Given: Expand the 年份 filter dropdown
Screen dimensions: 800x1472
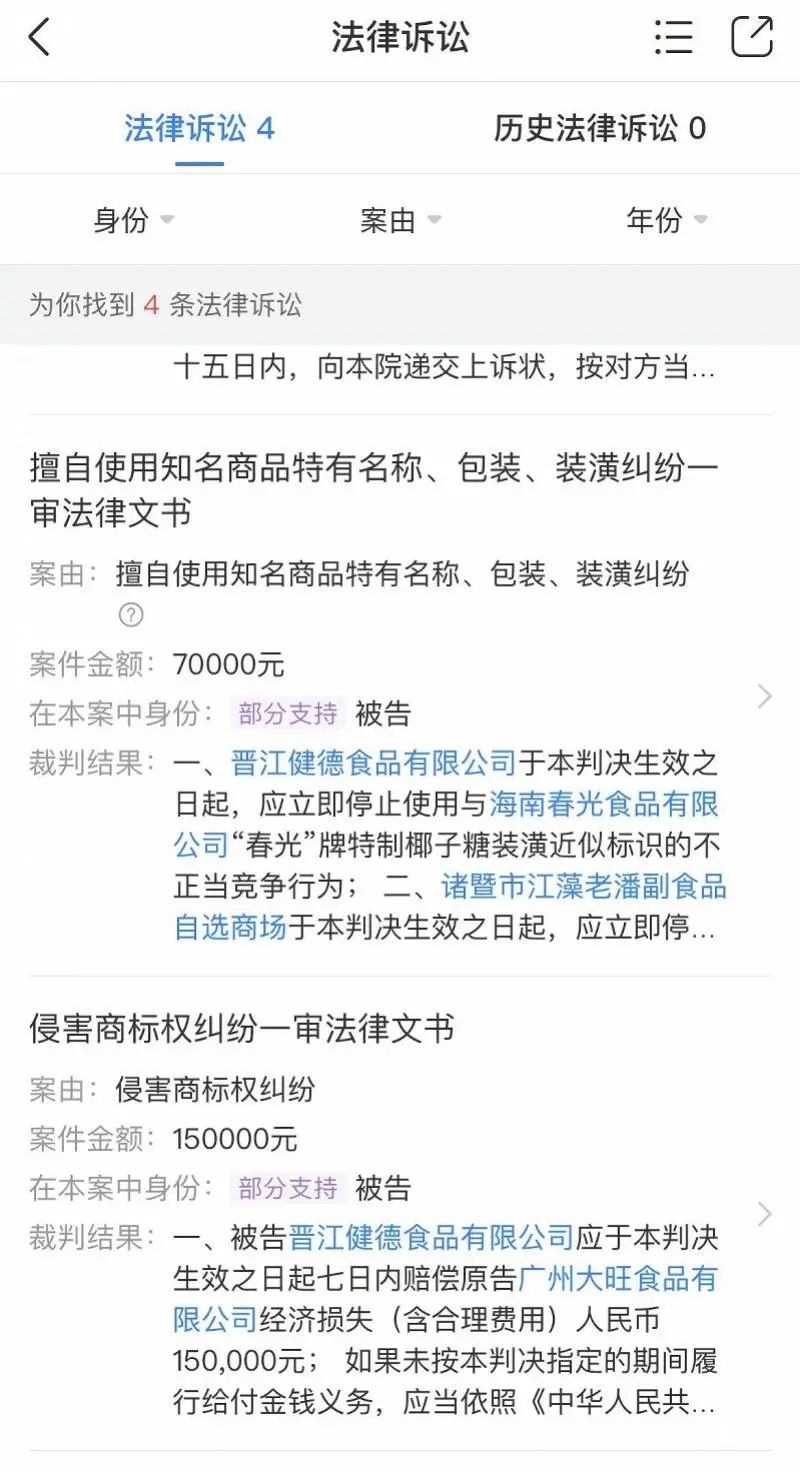Looking at the screenshot, I should [667, 220].
